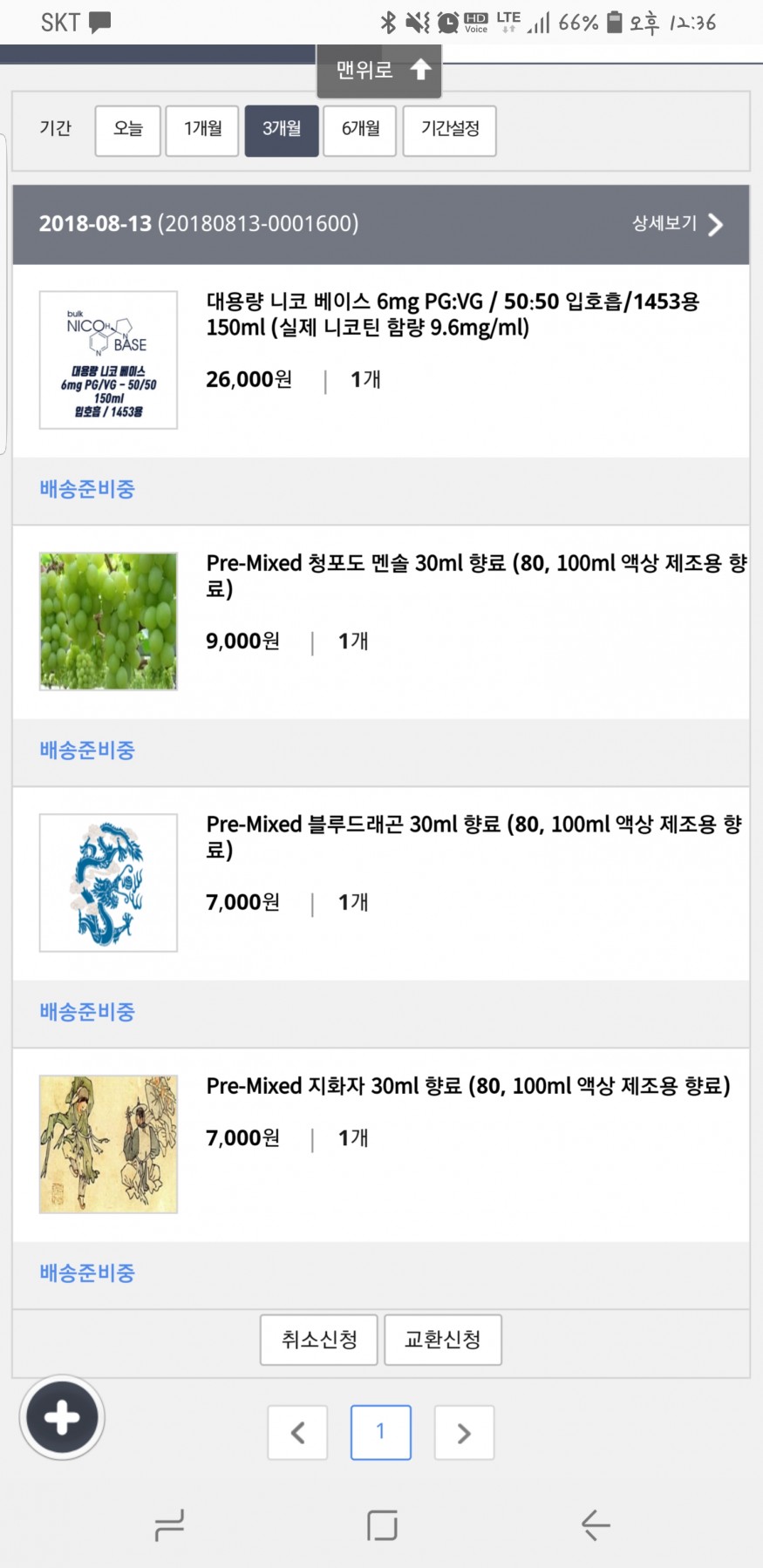Viewport: 763px width, 1568px height.
Task: Switch to the 3개월 period
Action: 282,130
